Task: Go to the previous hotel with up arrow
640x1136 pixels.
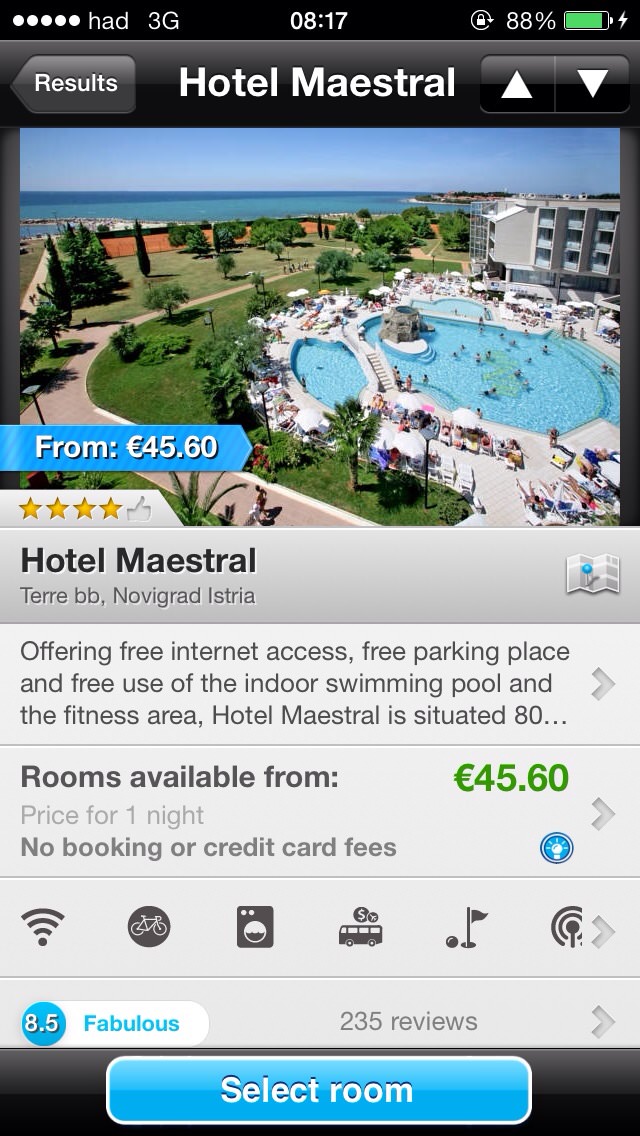Action: coord(517,85)
